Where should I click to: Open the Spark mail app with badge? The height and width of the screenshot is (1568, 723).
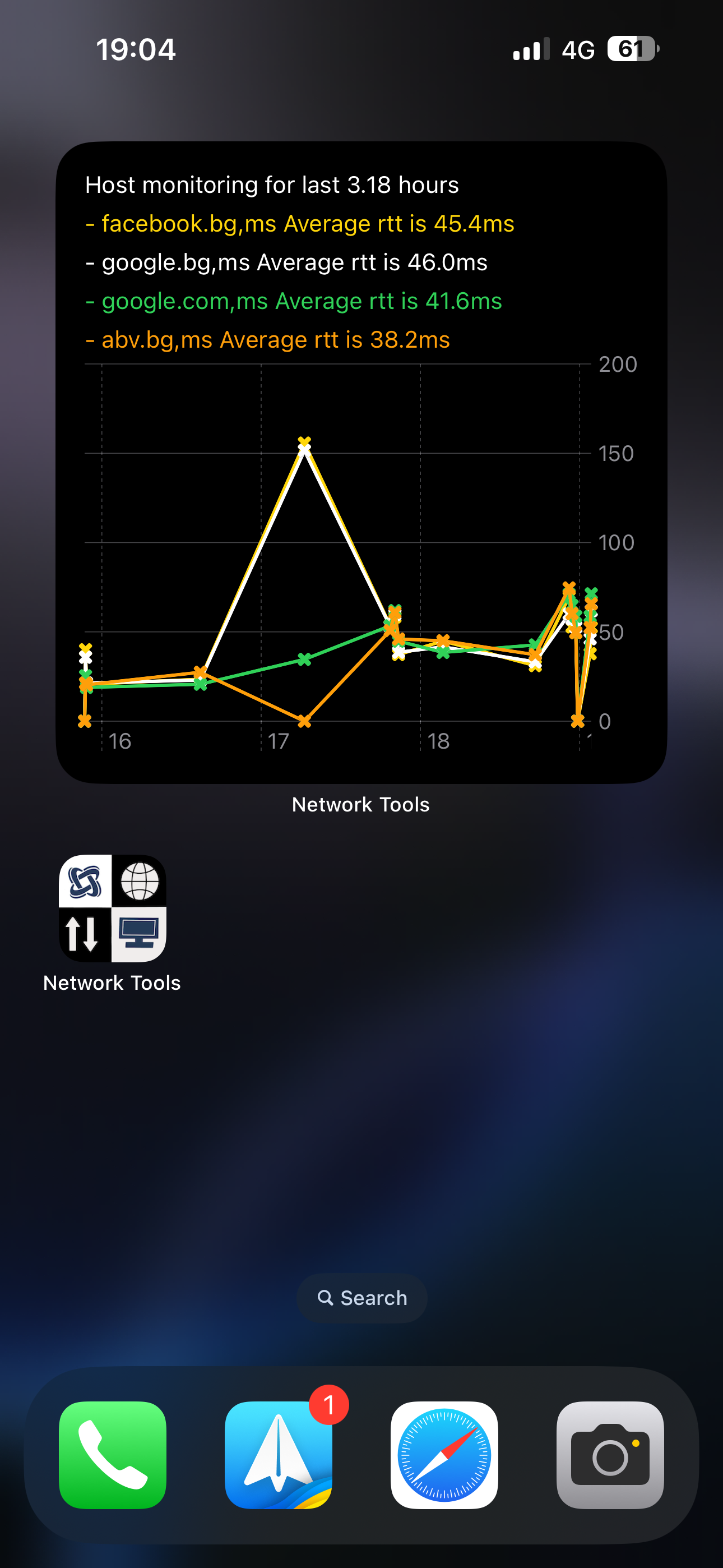(x=279, y=1455)
